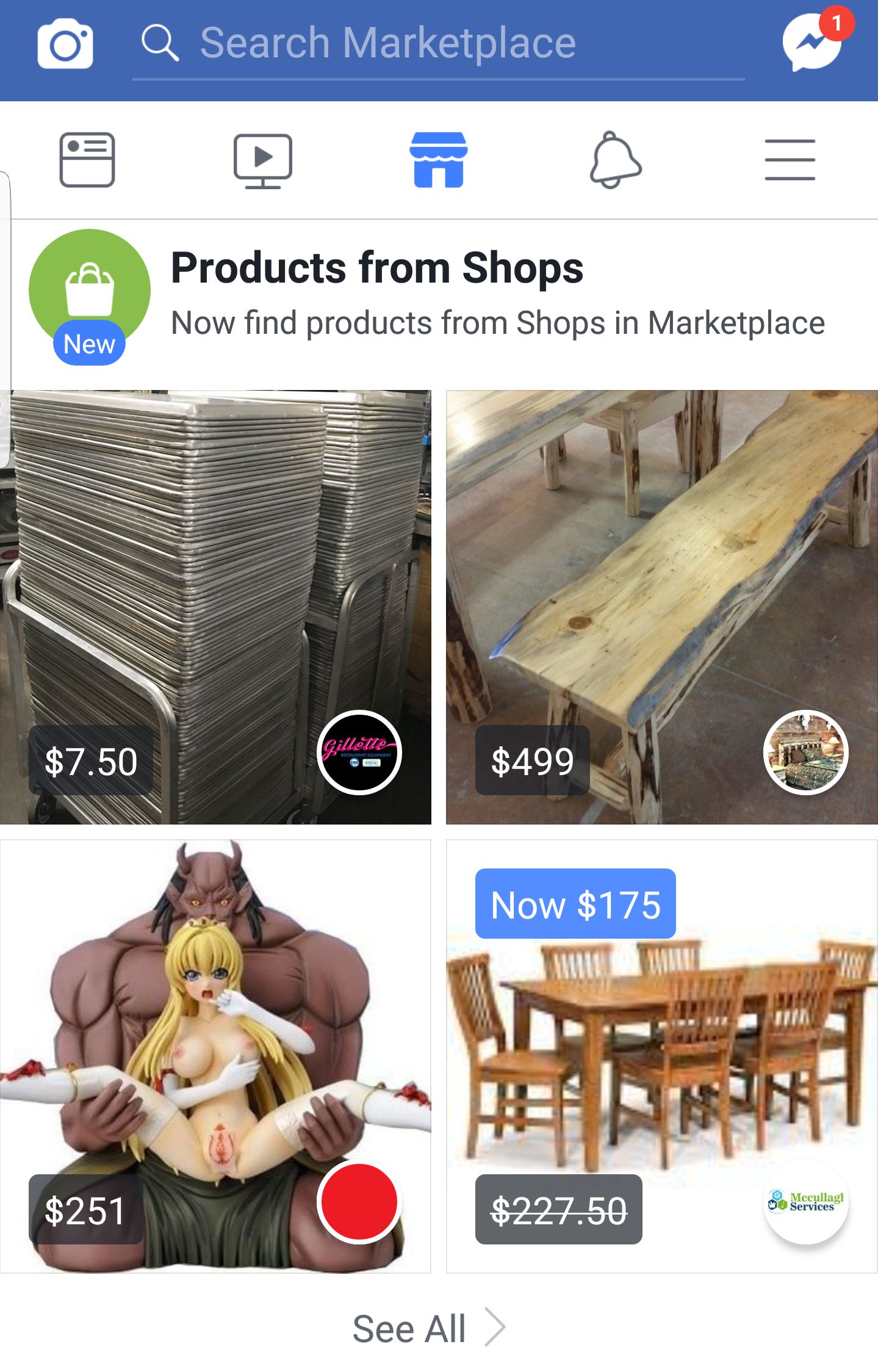This screenshot has height=1372, width=878.
Task: Switch to the Watch videos tab
Action: (x=263, y=160)
